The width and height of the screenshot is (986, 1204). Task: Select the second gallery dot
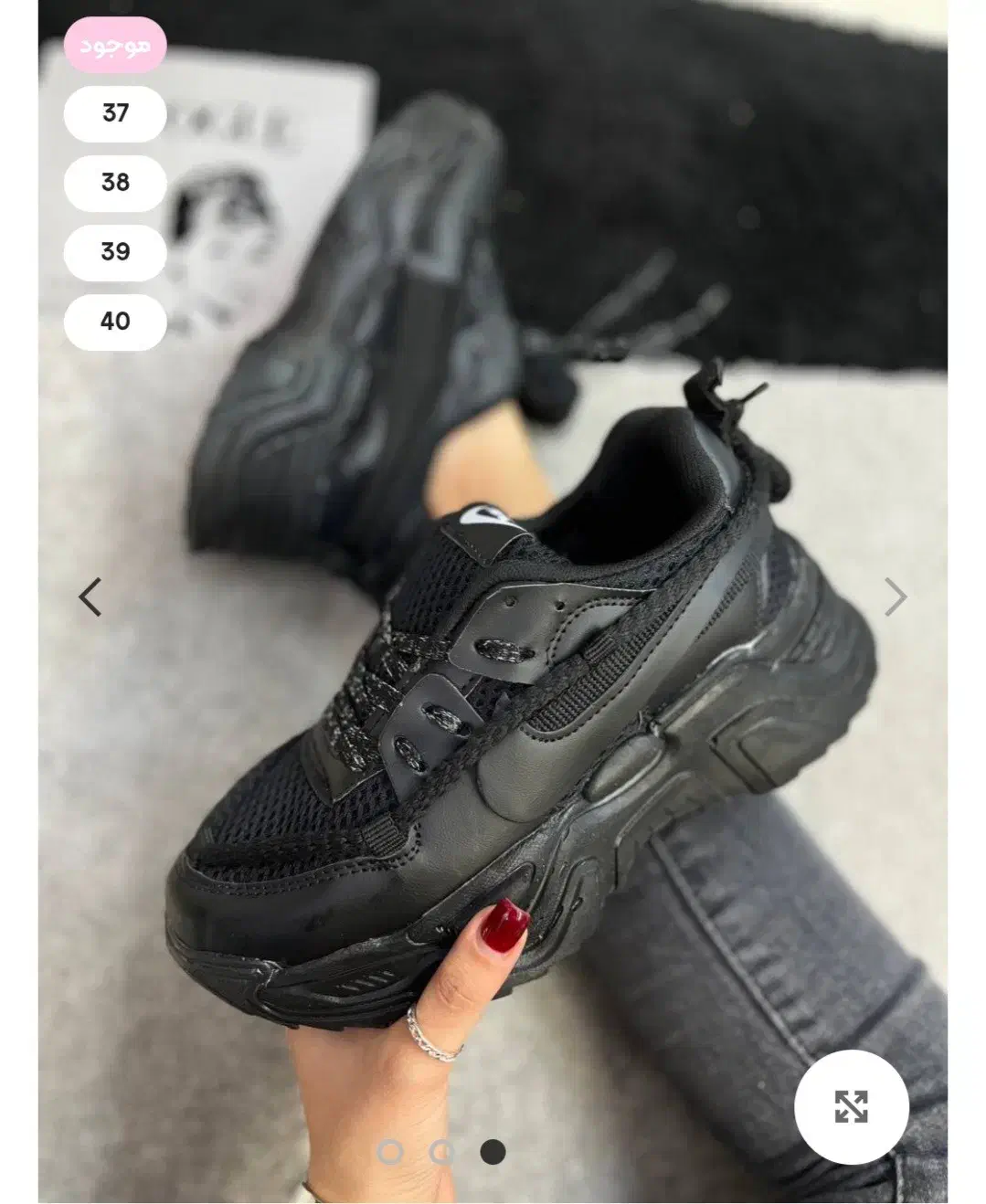(x=441, y=1152)
